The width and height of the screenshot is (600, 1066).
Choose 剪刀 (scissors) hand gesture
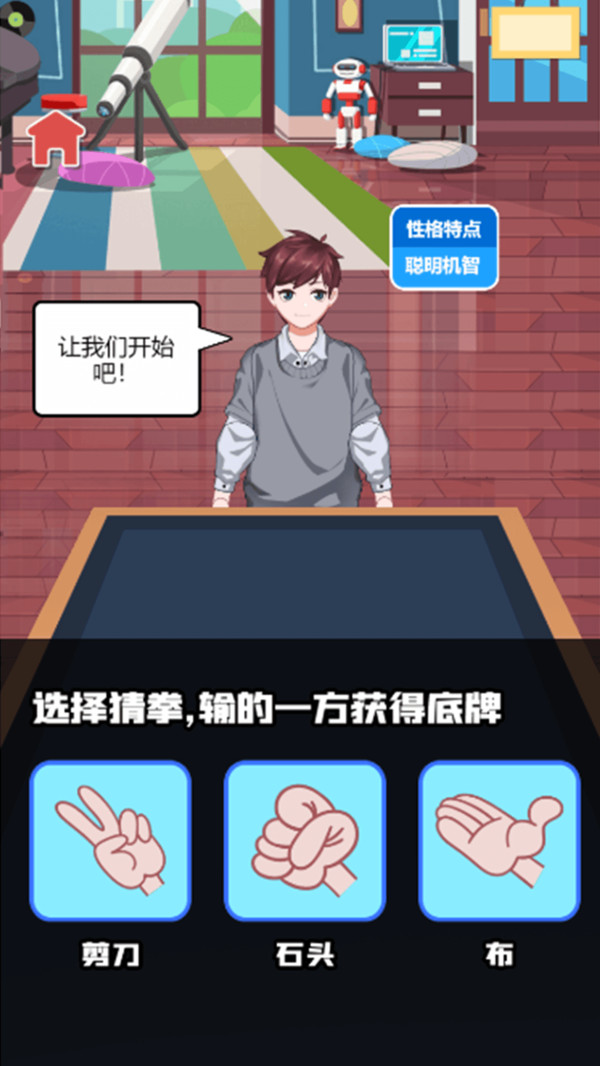pos(110,841)
